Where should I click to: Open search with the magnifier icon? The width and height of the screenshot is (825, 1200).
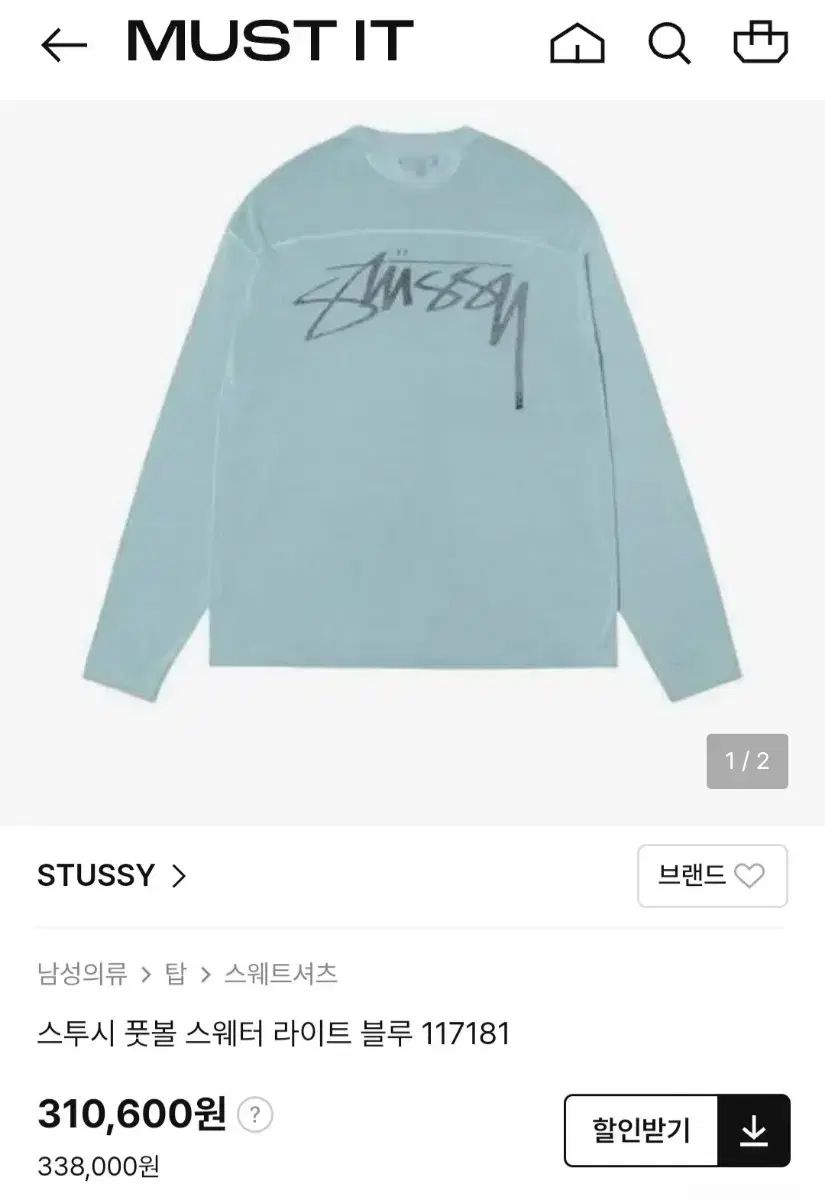tap(671, 44)
